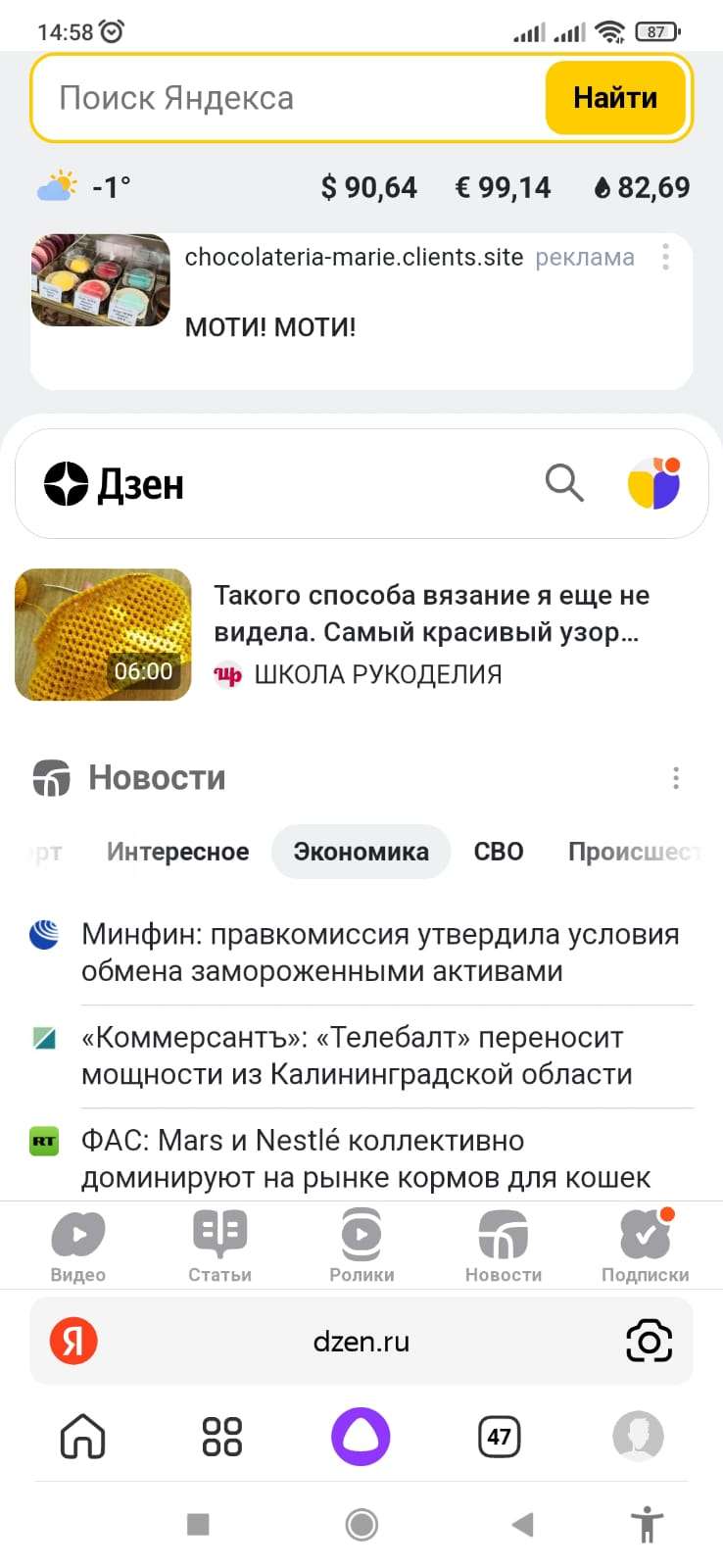723x1568 pixels.
Task: Open the Новости section overflow menu
Action: 675,778
